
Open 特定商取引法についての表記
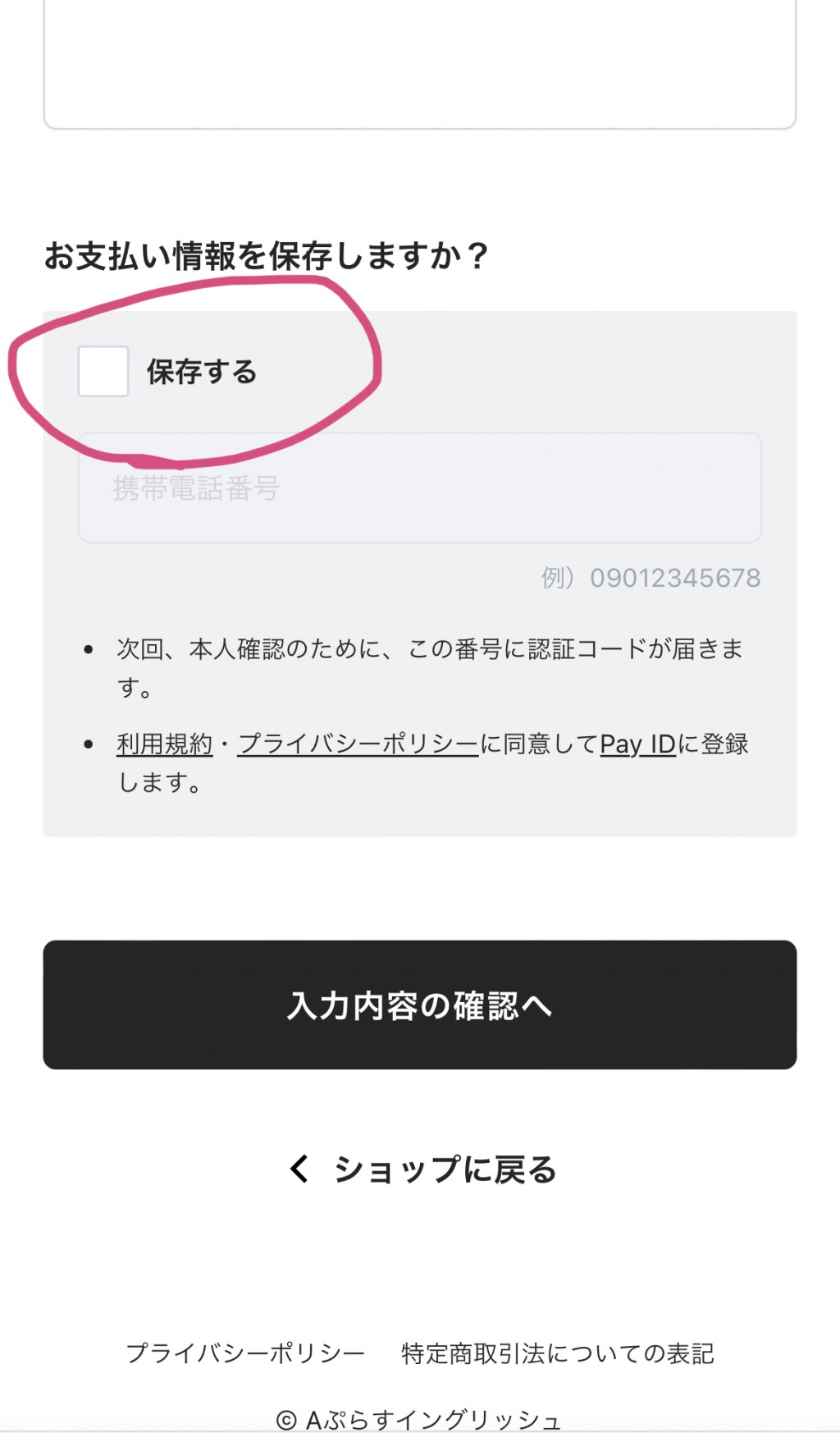[x=558, y=1353]
